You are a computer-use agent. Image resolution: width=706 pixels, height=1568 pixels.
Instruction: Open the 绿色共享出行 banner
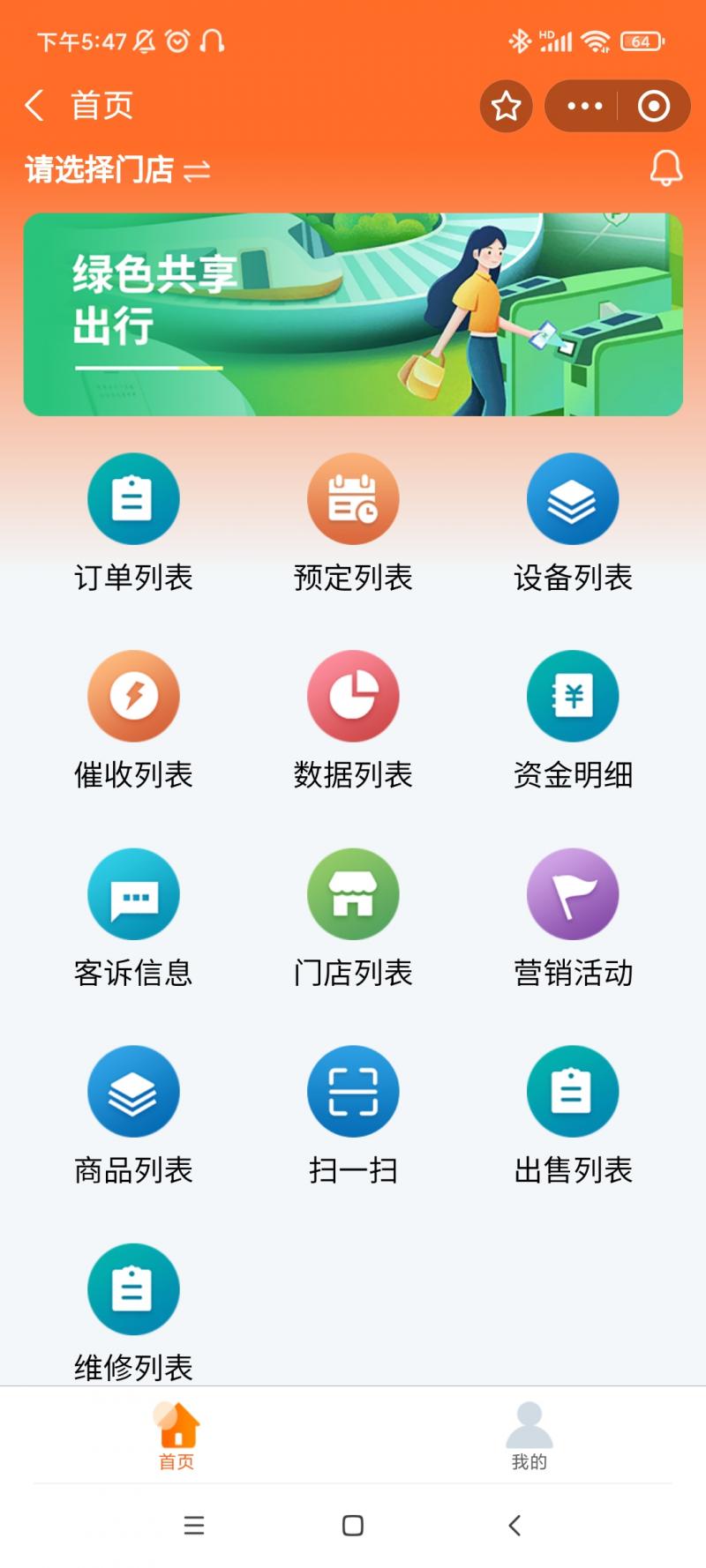tap(353, 314)
